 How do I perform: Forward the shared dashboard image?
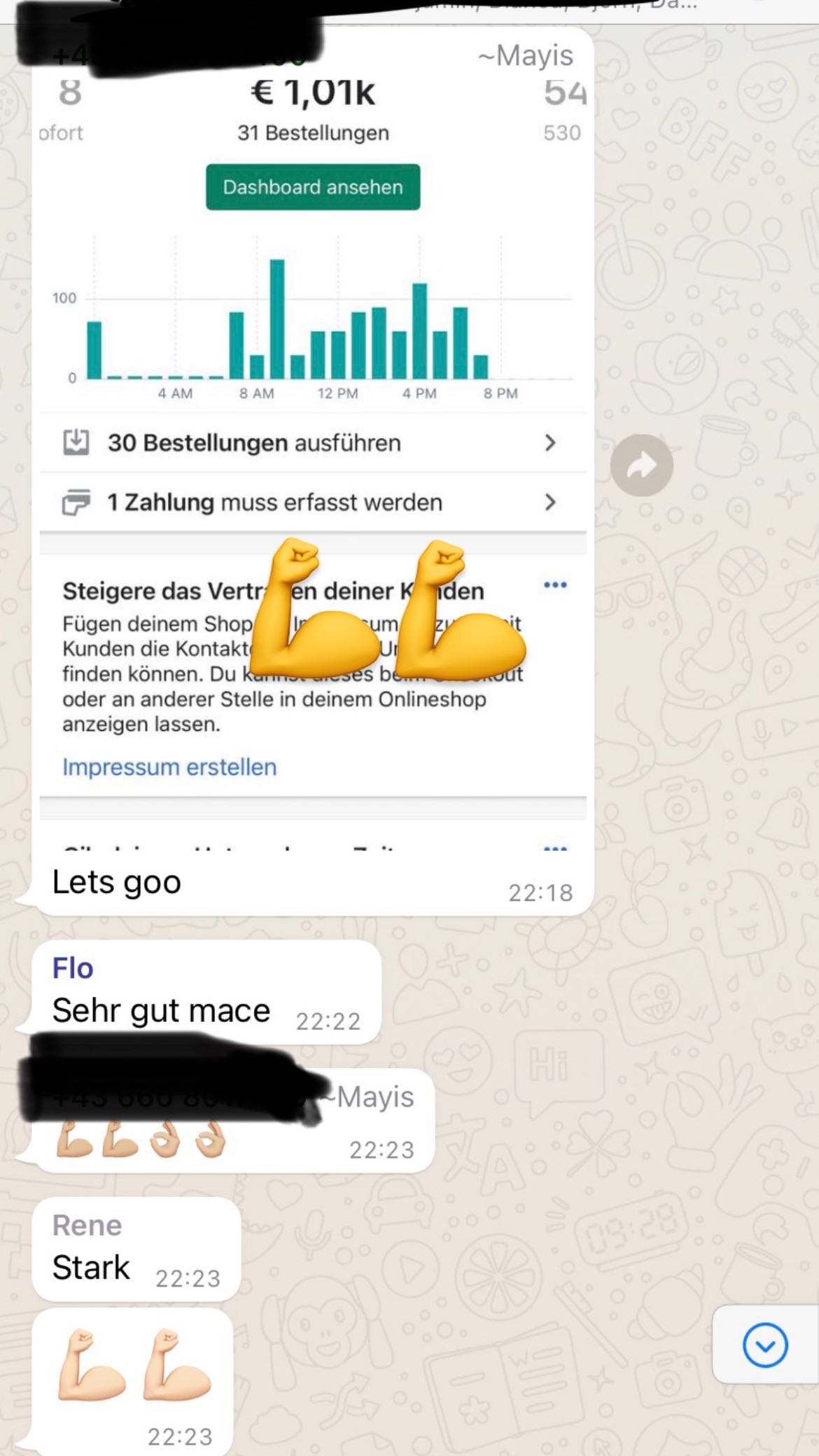[x=641, y=465]
